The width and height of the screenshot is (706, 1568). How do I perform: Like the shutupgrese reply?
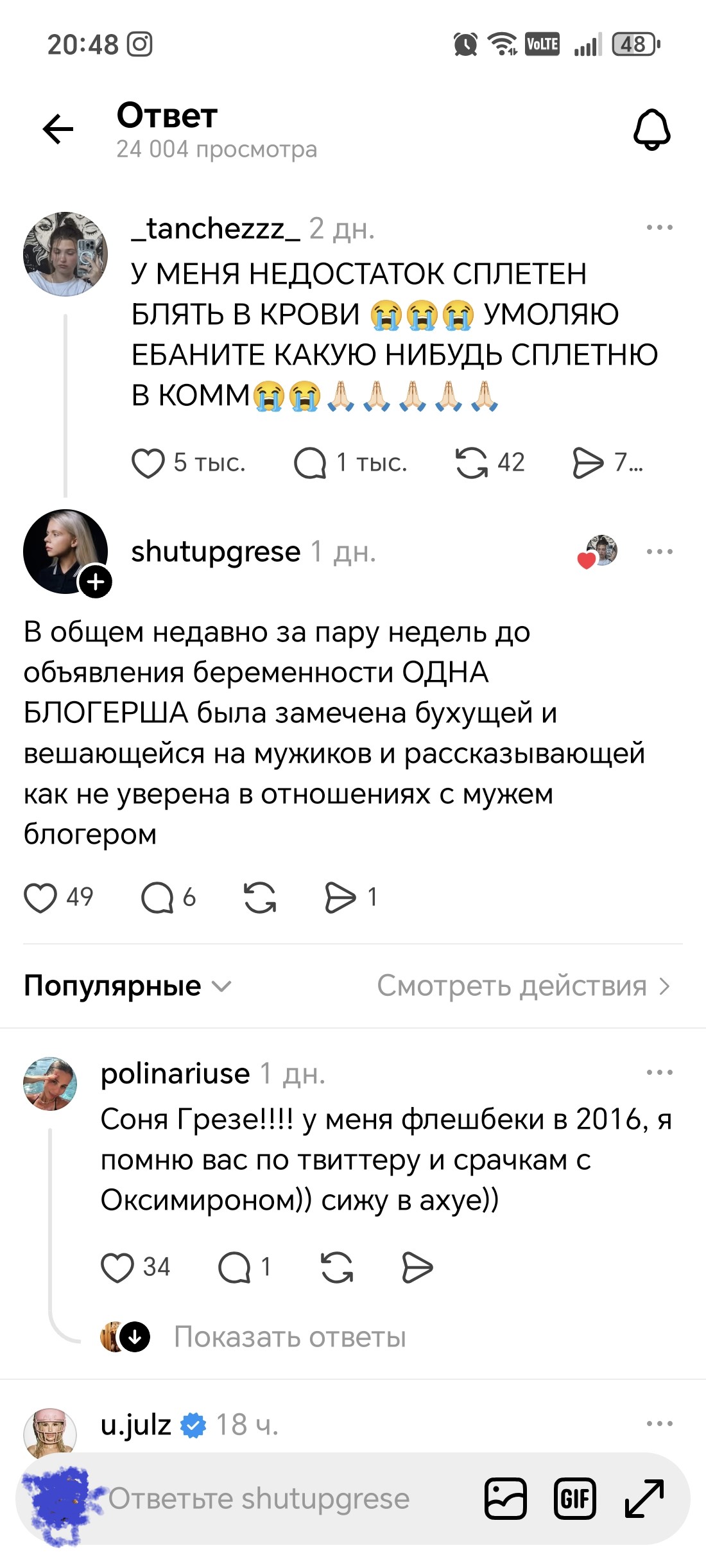point(40,898)
